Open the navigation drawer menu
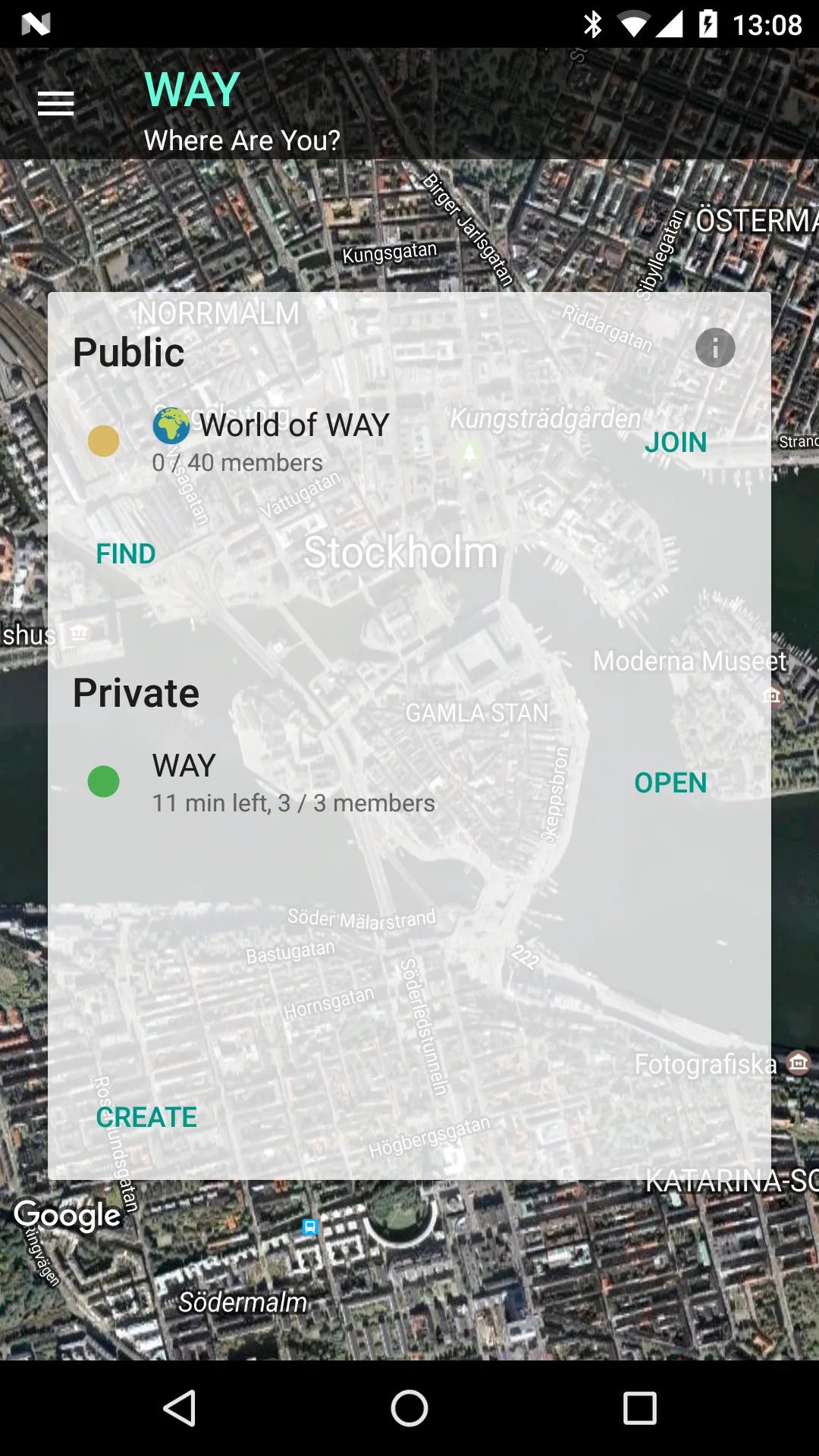The width and height of the screenshot is (819, 1456). click(55, 102)
